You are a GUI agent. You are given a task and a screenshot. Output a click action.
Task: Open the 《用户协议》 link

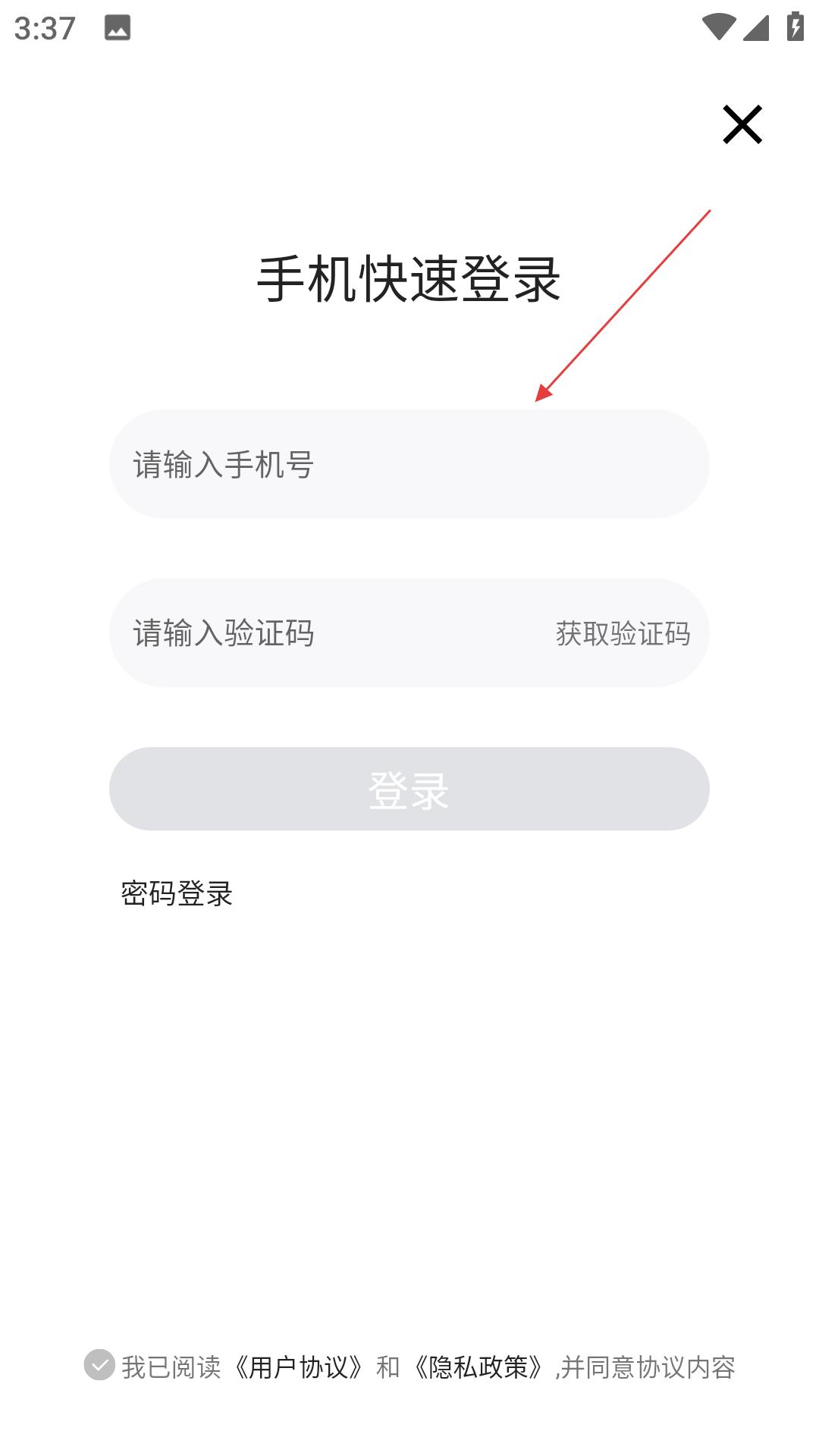point(299,1367)
